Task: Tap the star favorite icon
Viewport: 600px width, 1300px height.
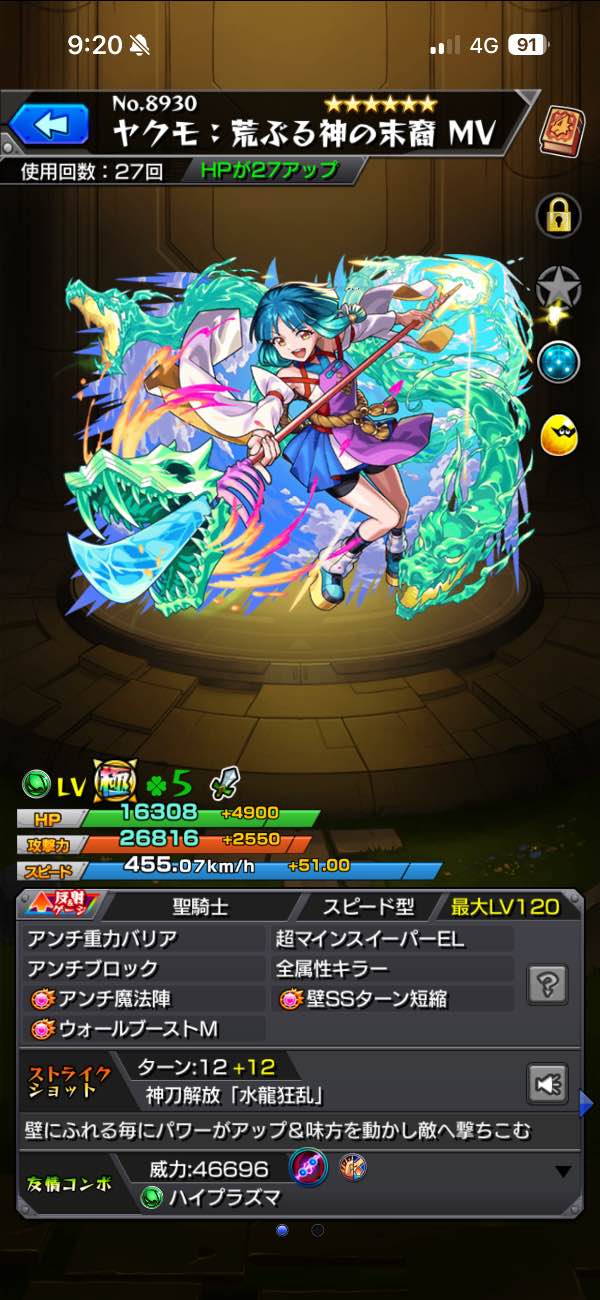Action: pos(558,287)
